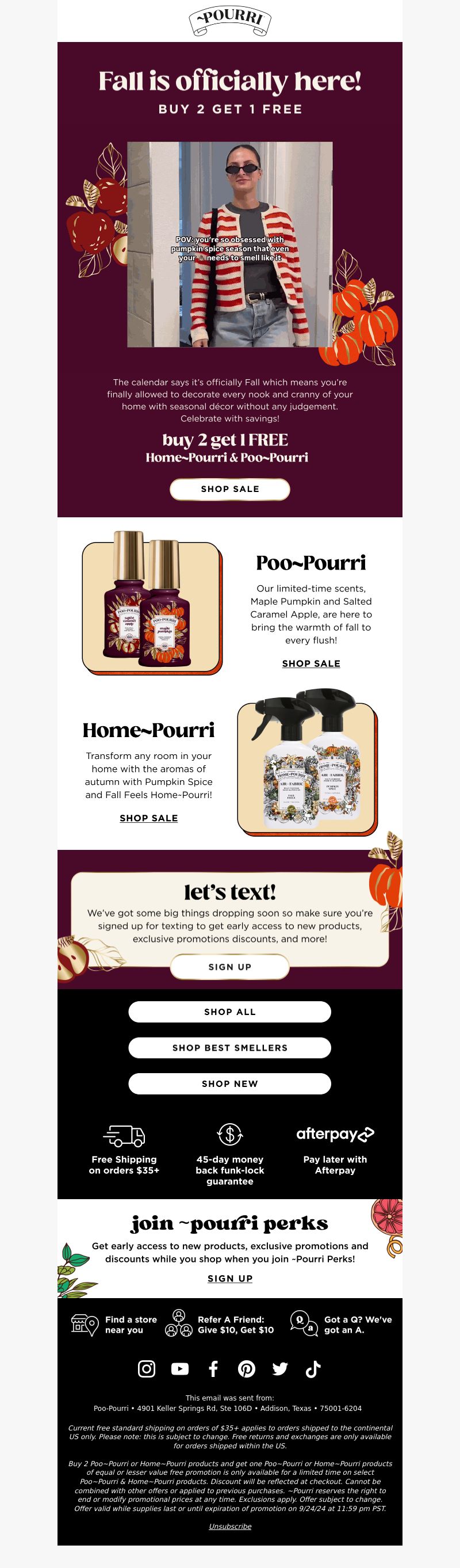Open the YouTube channel icon
The height and width of the screenshot is (1568, 460).
[x=180, y=1369]
